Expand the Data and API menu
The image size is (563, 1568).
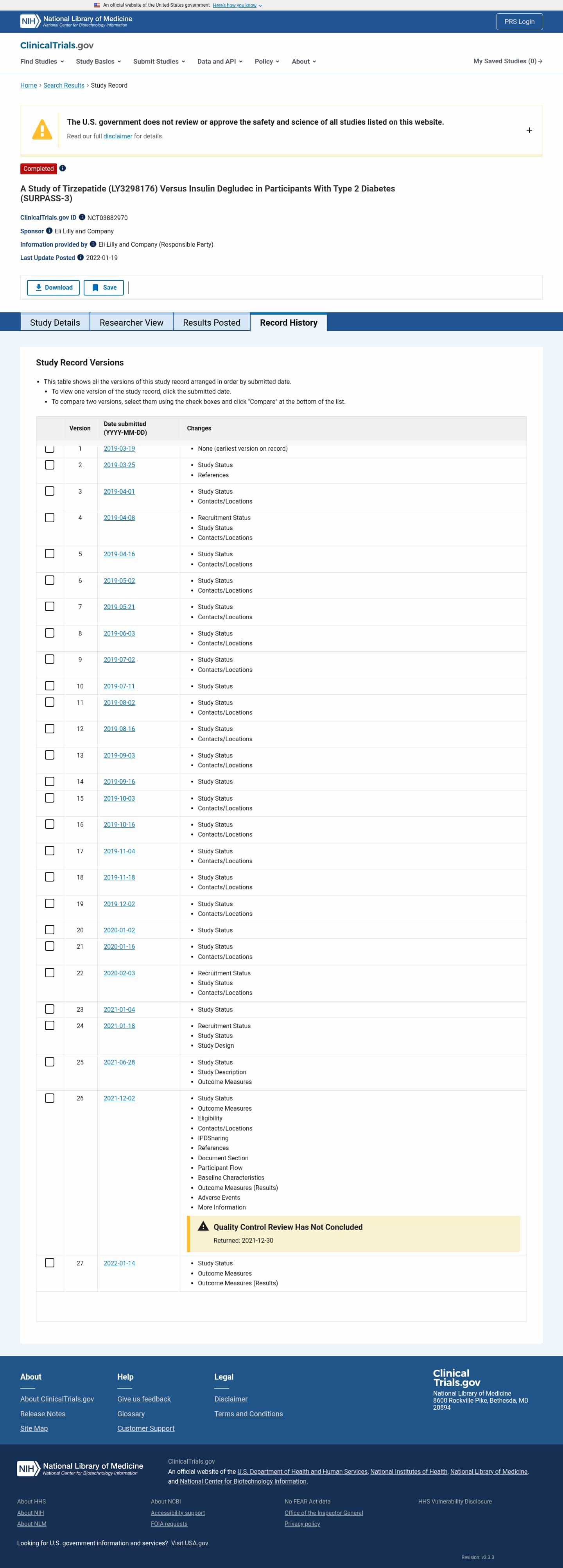coord(220,61)
